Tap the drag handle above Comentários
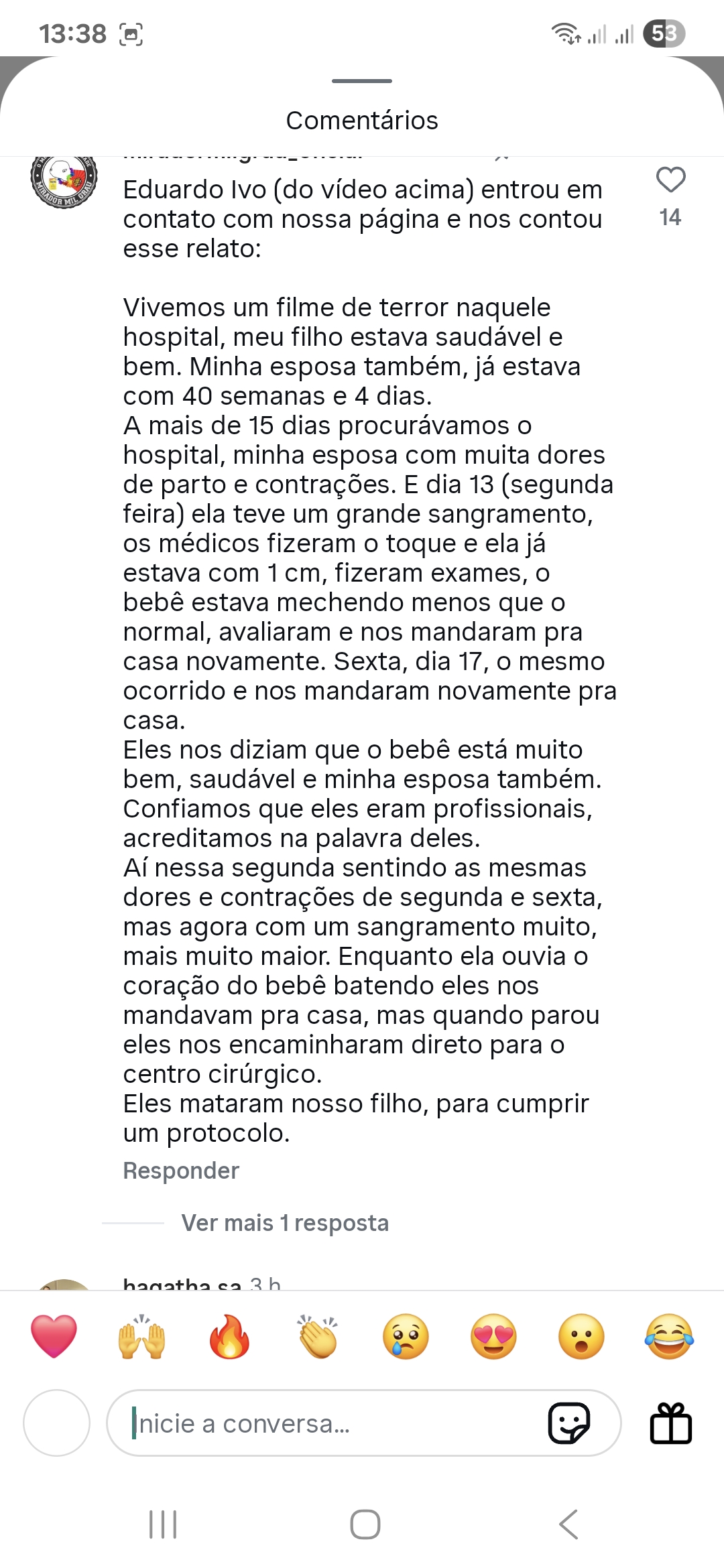 (362, 81)
